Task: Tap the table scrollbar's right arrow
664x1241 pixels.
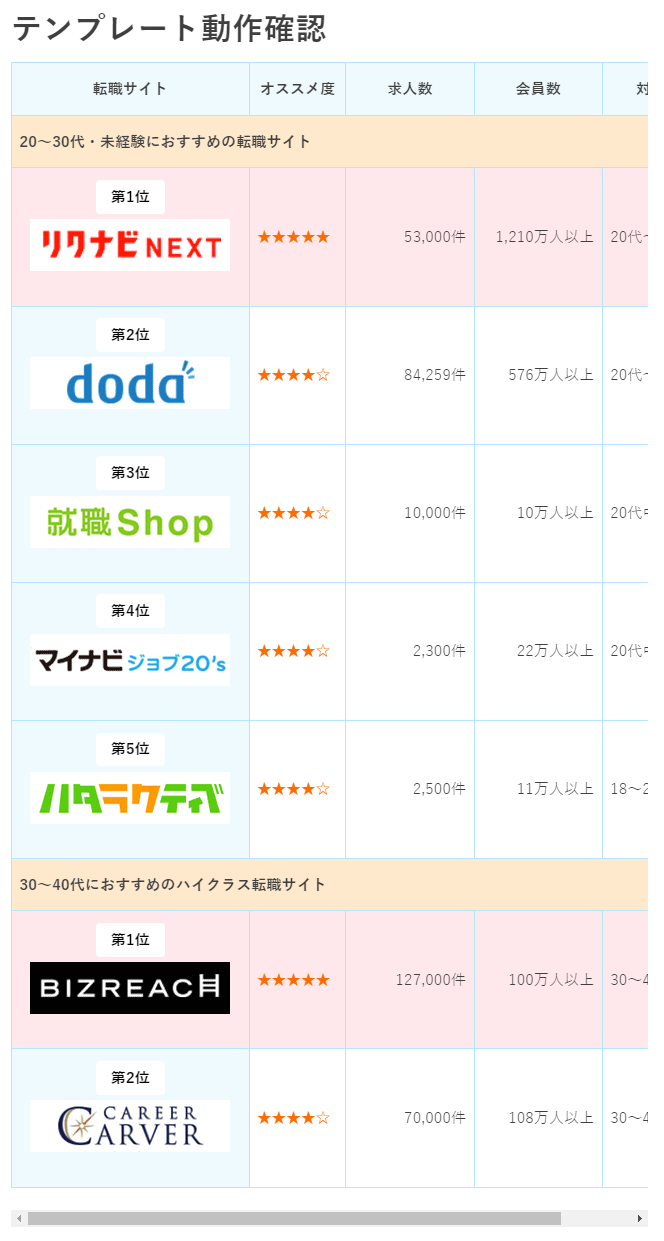Action: [x=640, y=1219]
